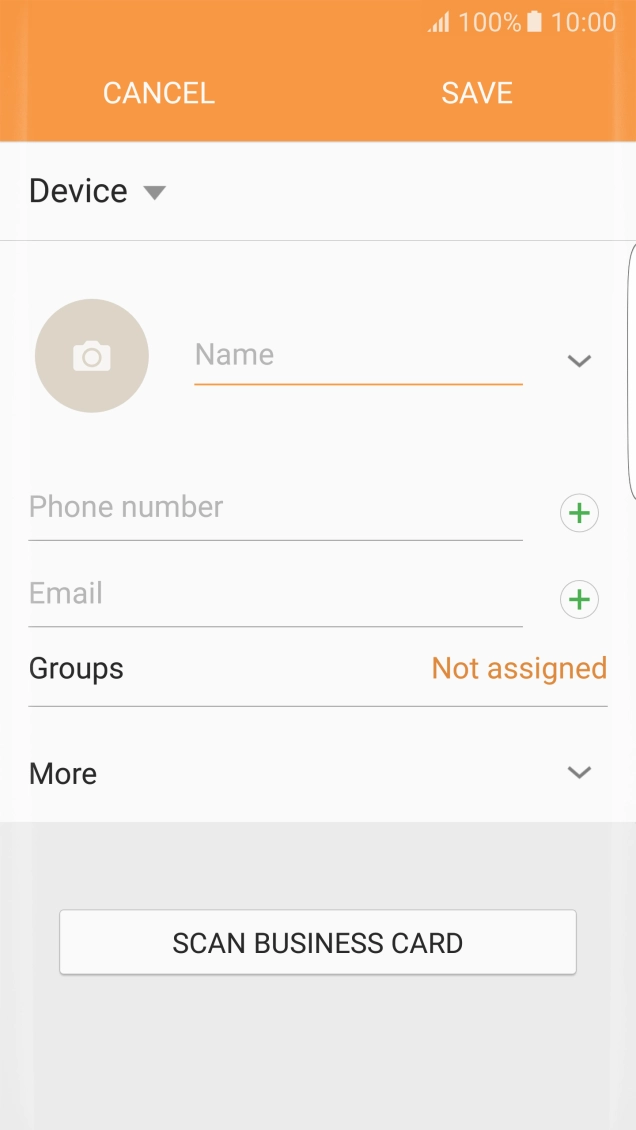The height and width of the screenshot is (1130, 636).
Task: Select the Email field
Action: click(275, 594)
